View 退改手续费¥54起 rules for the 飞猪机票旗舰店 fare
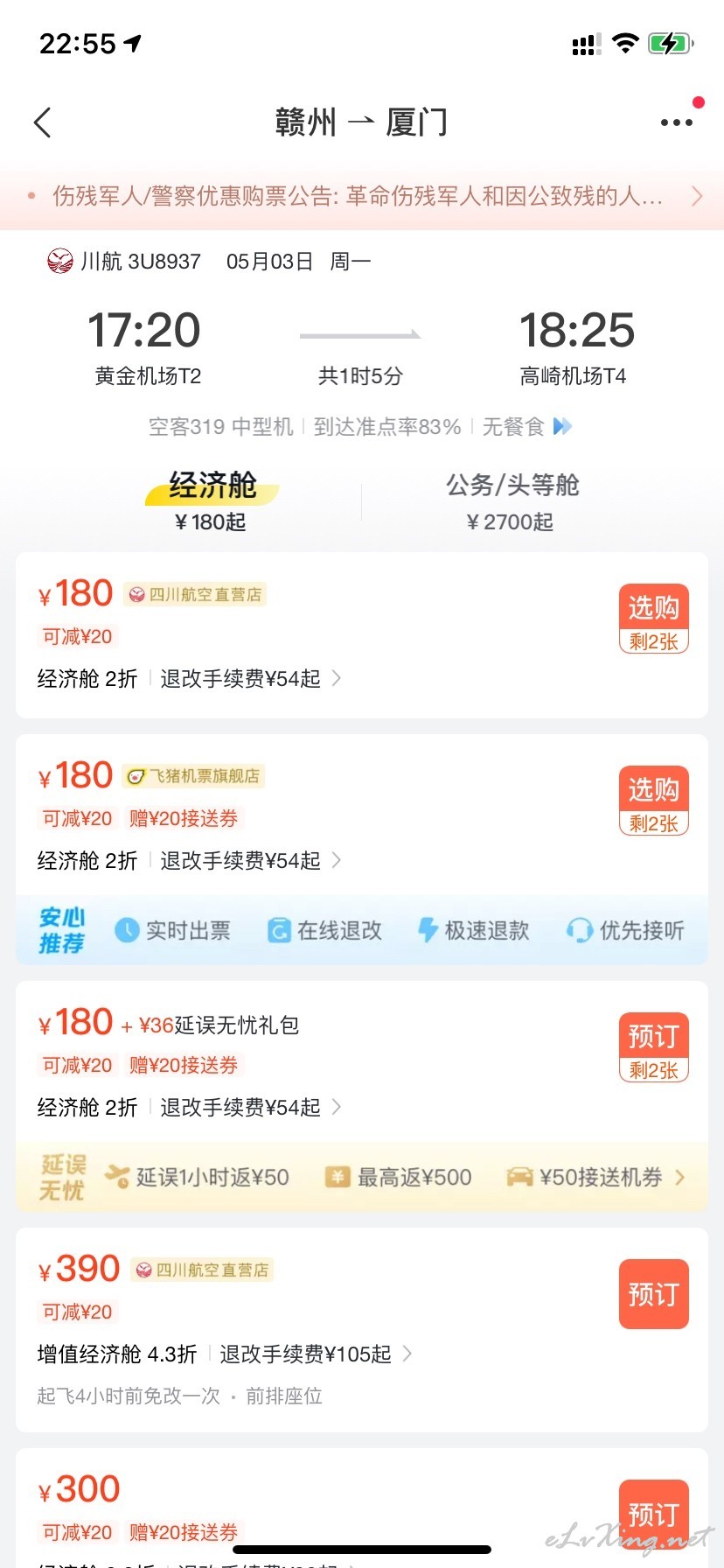Image resolution: width=724 pixels, height=1568 pixels. 250,861
